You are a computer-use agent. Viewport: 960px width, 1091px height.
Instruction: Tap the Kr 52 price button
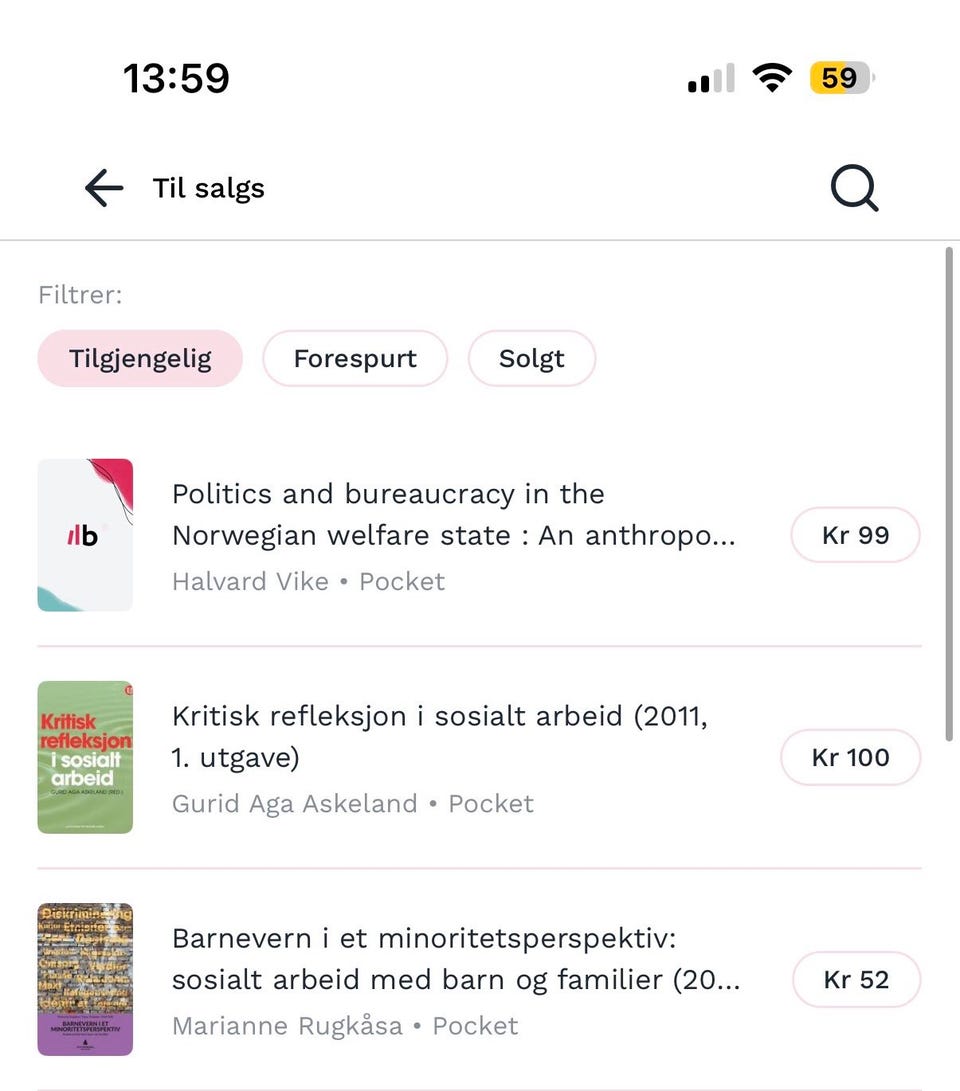(856, 979)
